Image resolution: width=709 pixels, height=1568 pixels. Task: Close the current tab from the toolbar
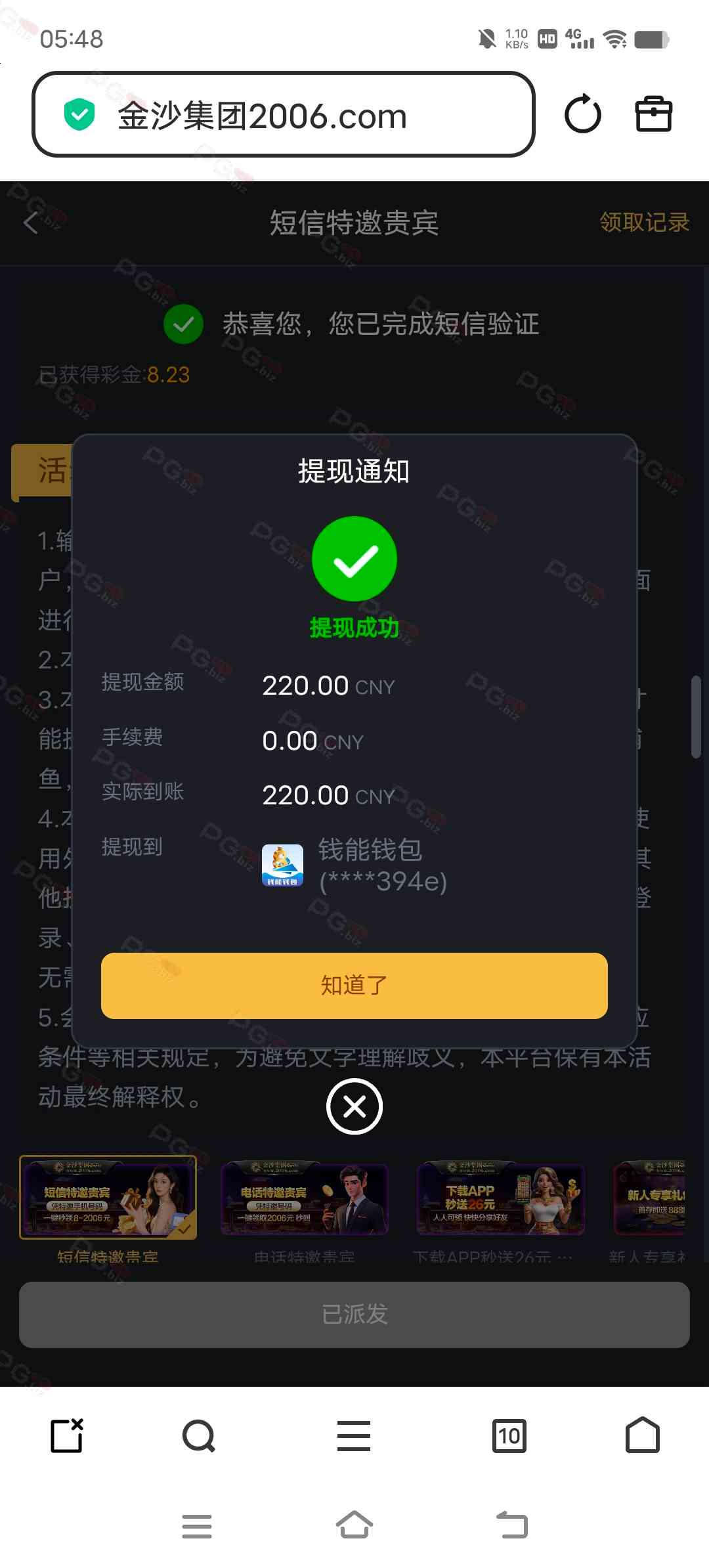click(x=67, y=1435)
